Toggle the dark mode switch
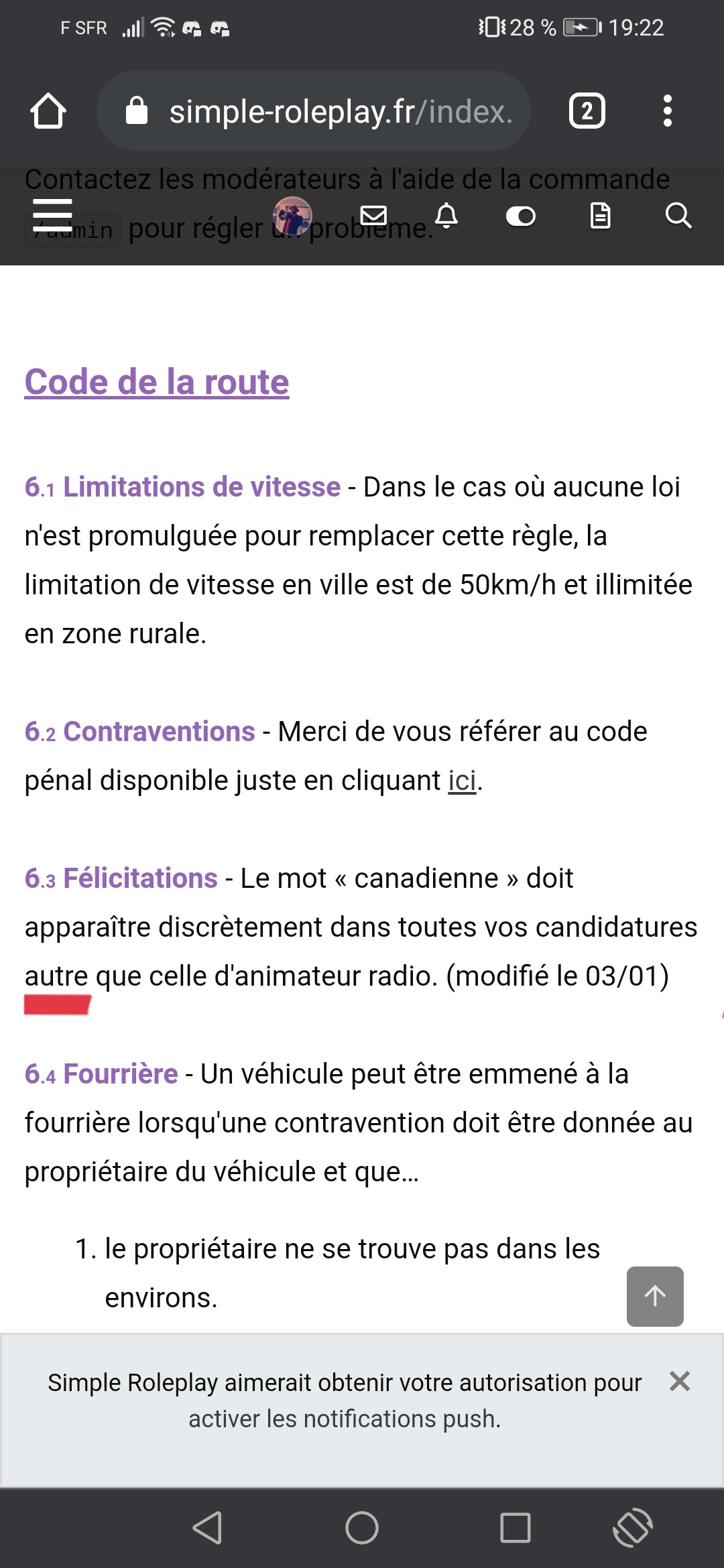The width and height of the screenshot is (724, 1568). coord(520,216)
